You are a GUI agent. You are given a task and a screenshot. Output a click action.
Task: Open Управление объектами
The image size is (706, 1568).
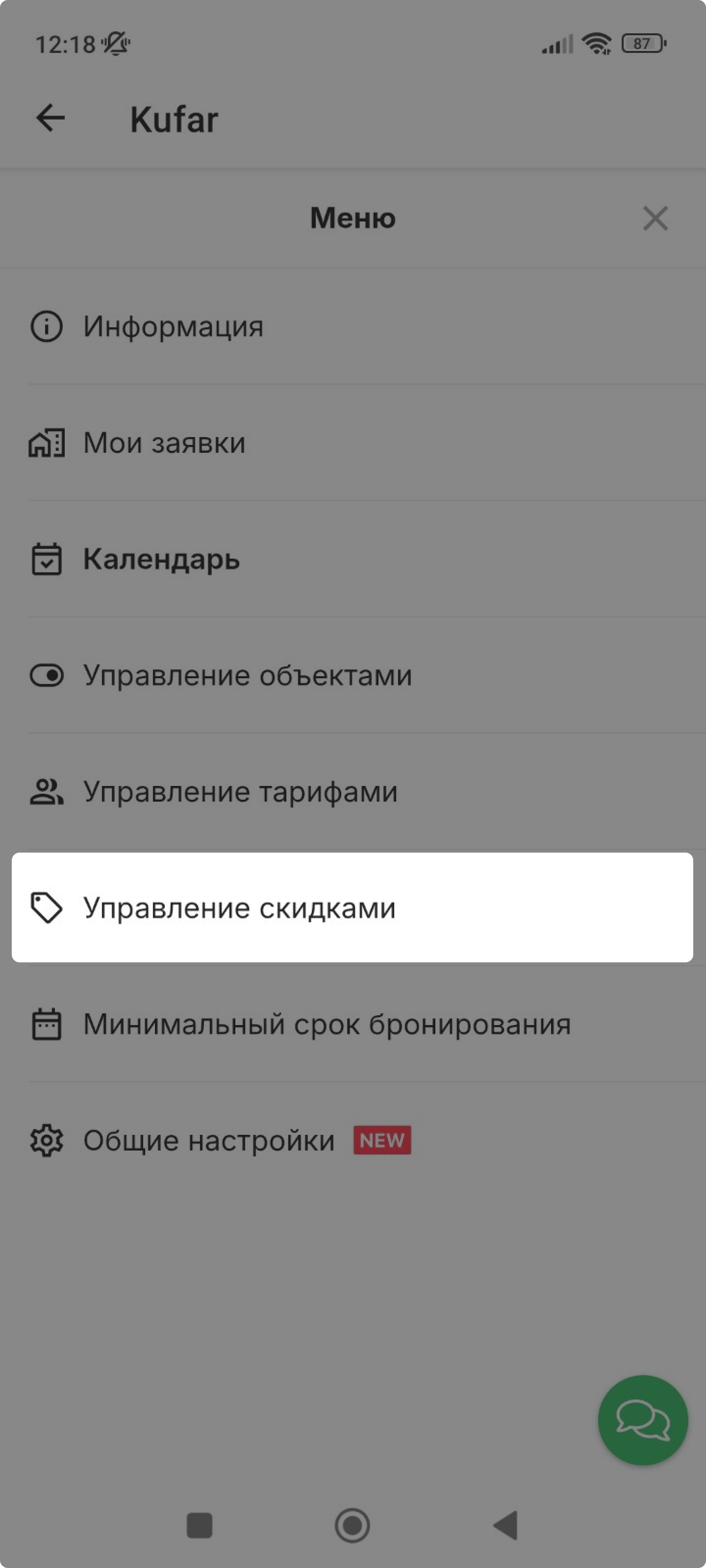coord(353,675)
